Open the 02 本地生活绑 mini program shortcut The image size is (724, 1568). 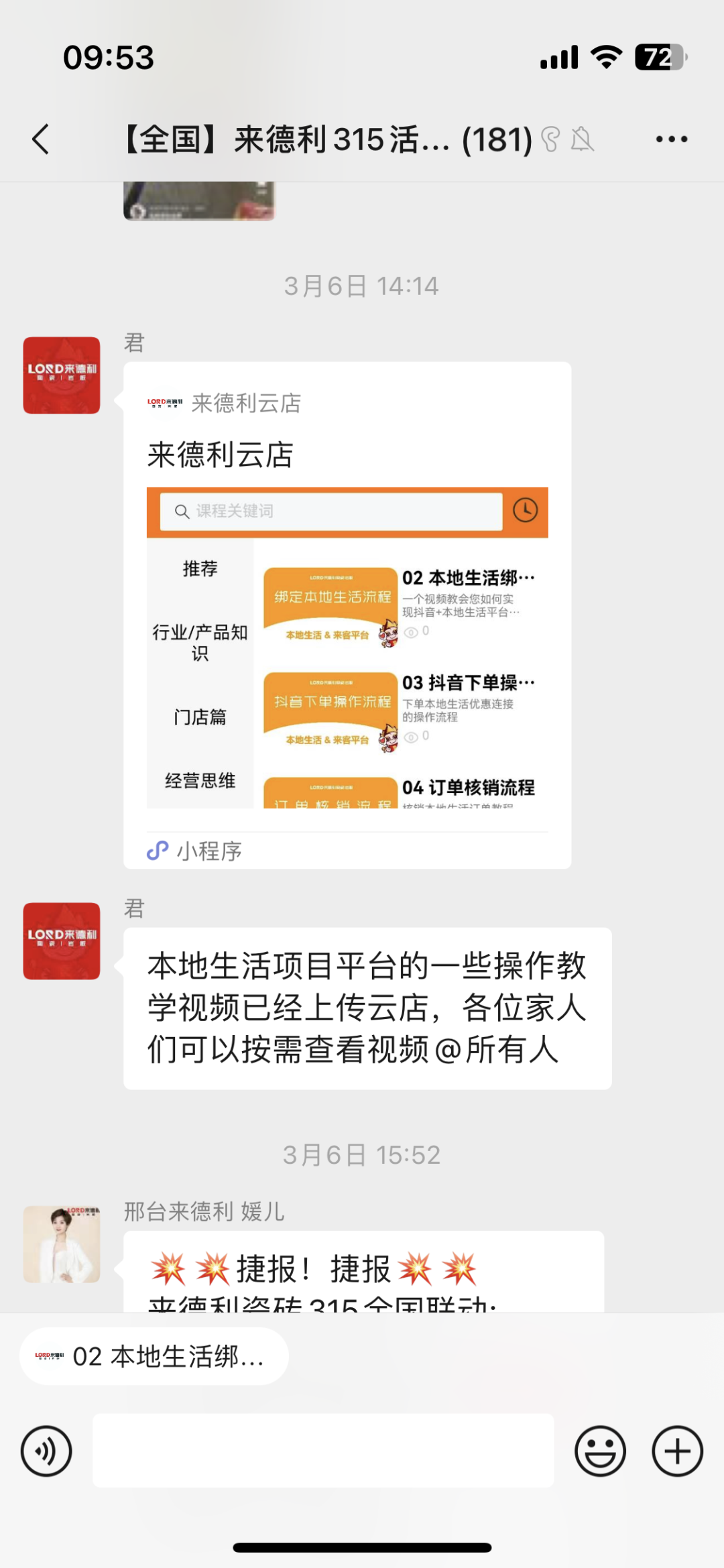(154, 1356)
